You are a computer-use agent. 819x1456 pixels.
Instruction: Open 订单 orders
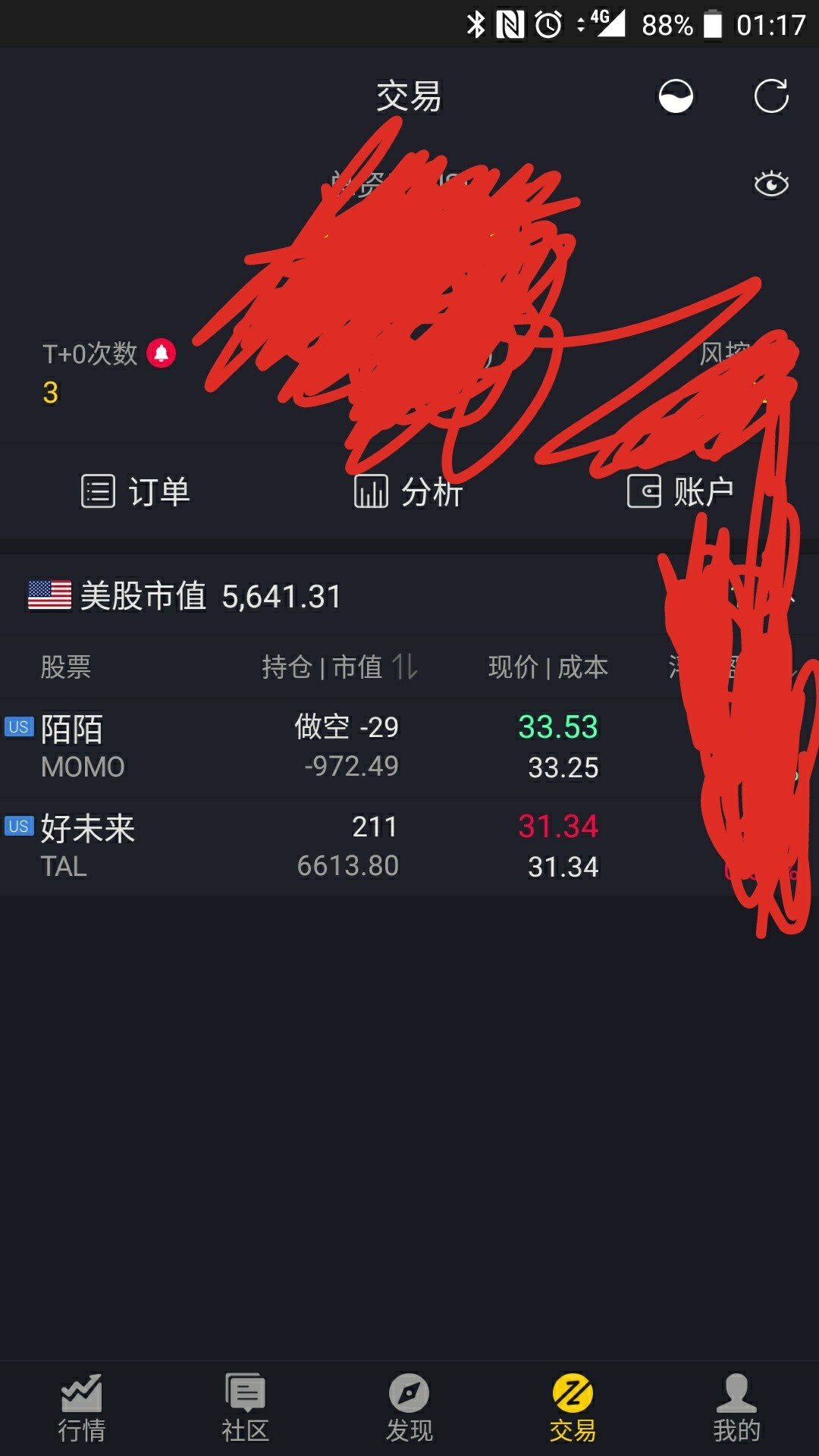click(x=136, y=491)
